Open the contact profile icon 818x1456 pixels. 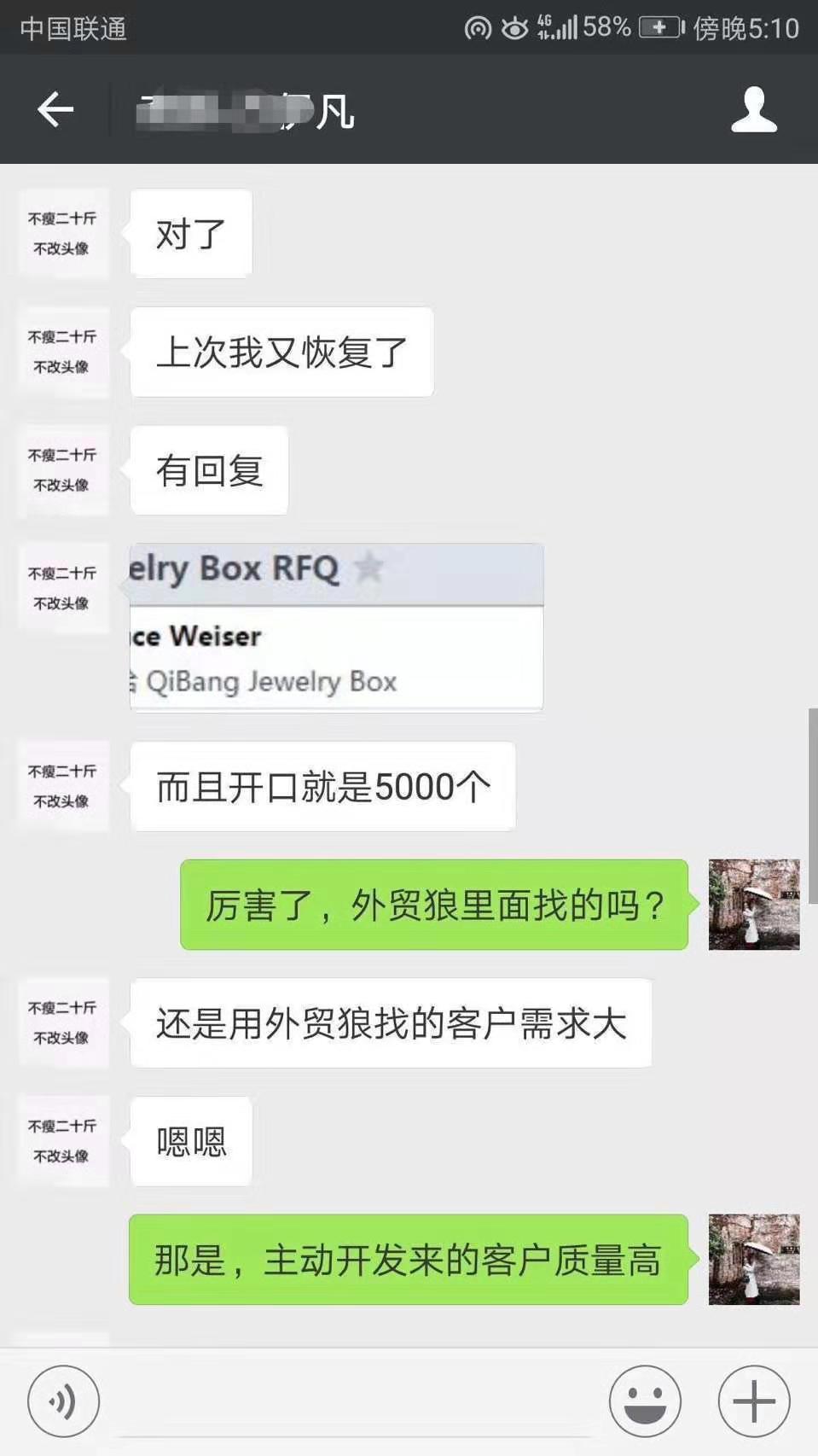click(x=754, y=110)
